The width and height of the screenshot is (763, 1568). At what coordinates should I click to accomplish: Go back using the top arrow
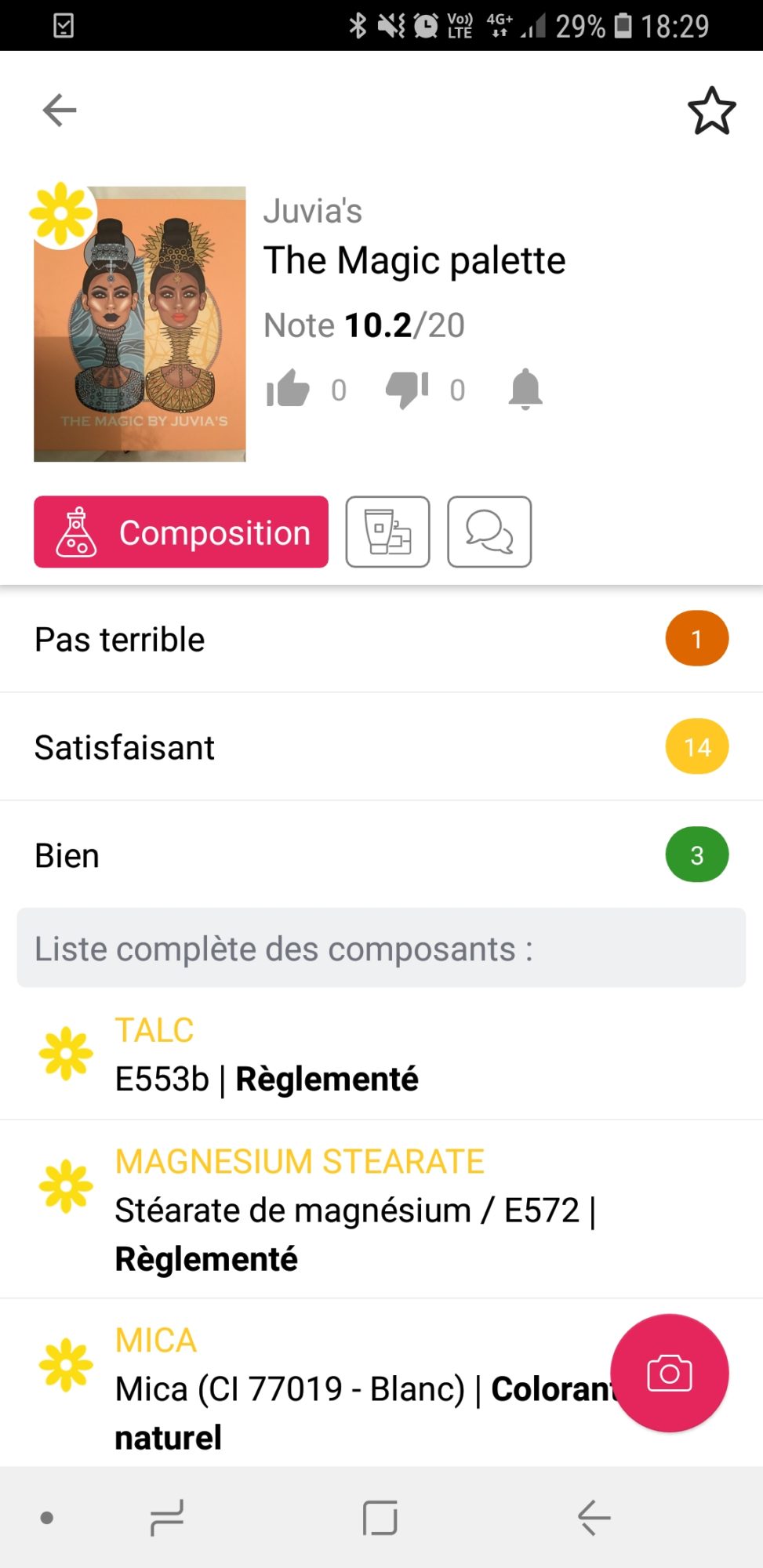(60, 110)
